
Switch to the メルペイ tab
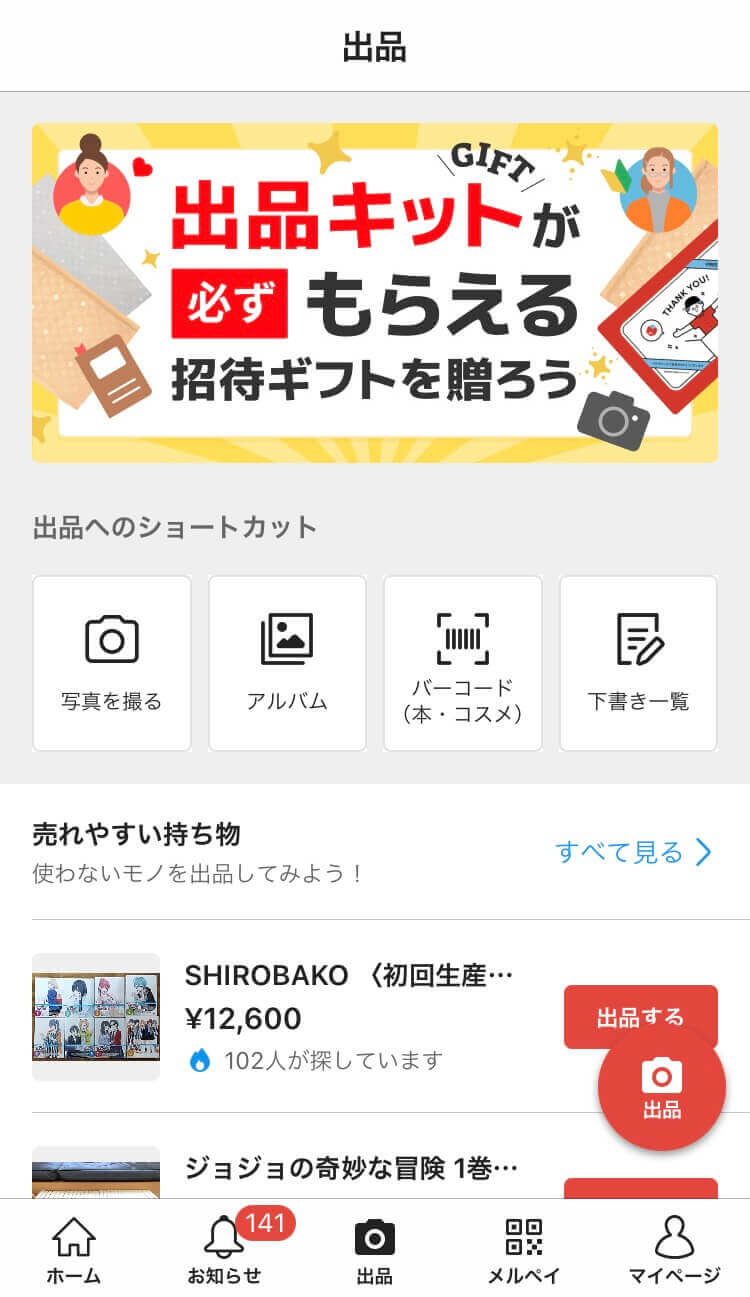pos(524,1250)
